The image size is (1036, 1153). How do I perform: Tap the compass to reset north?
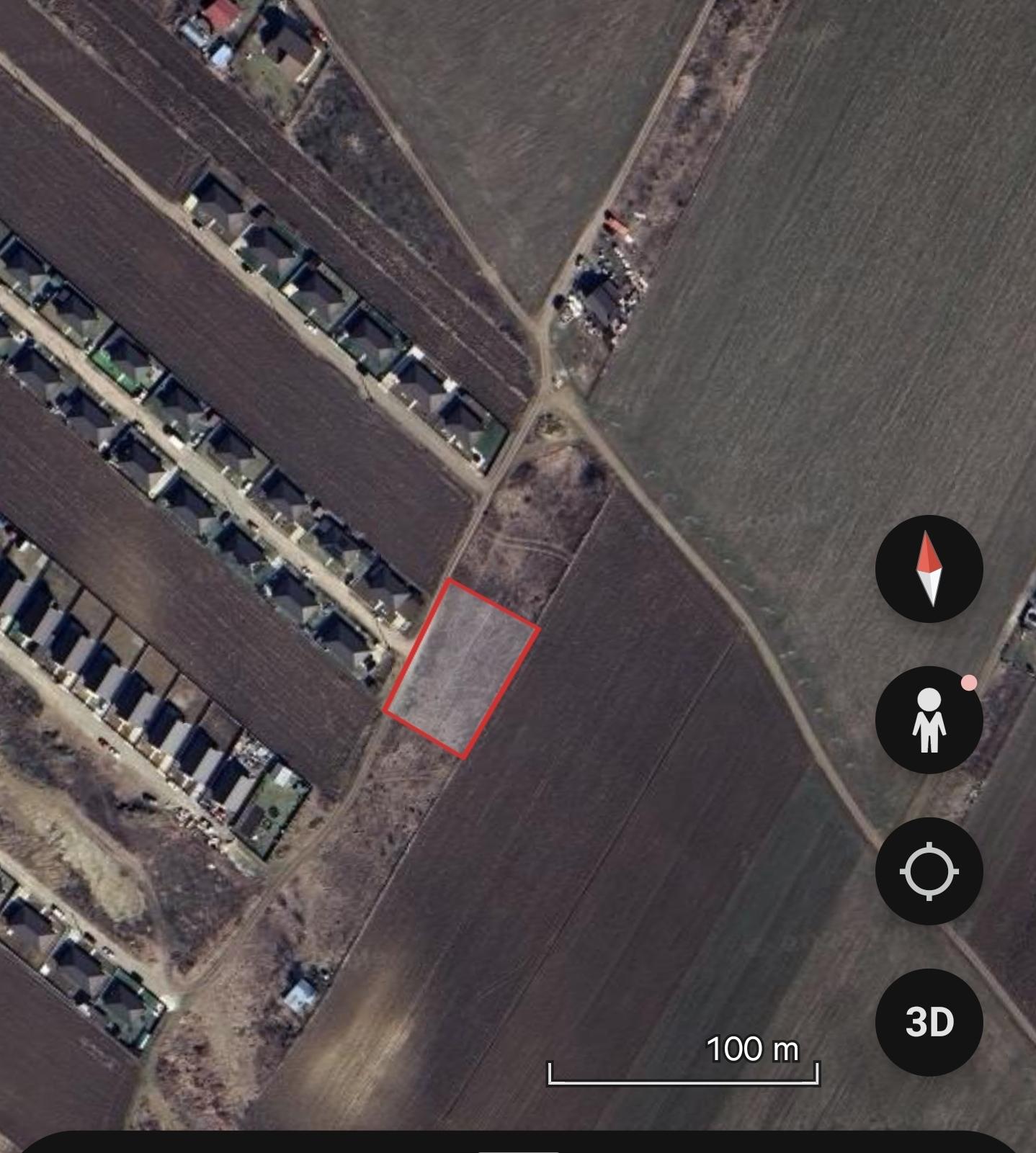[929, 568]
